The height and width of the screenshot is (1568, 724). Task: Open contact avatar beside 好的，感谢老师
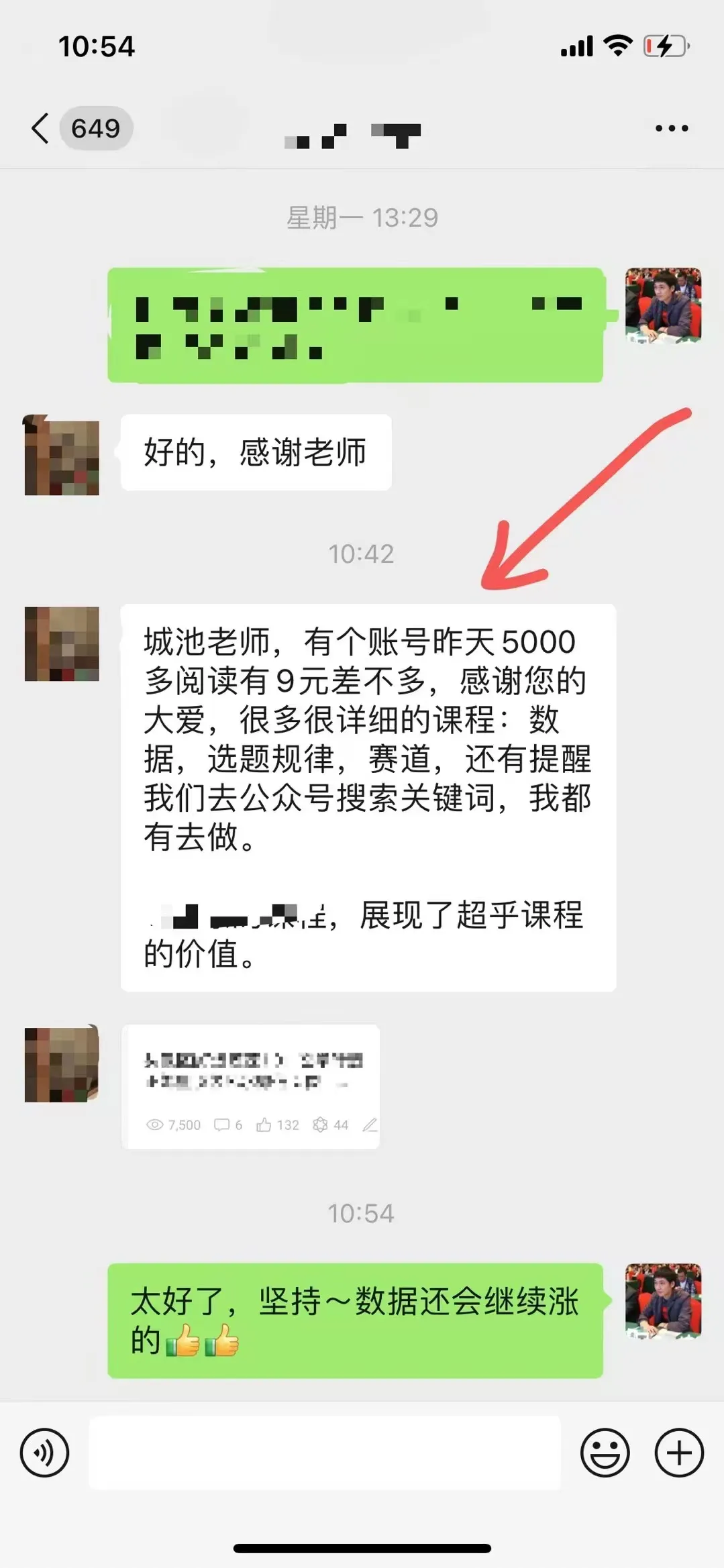click(62, 456)
